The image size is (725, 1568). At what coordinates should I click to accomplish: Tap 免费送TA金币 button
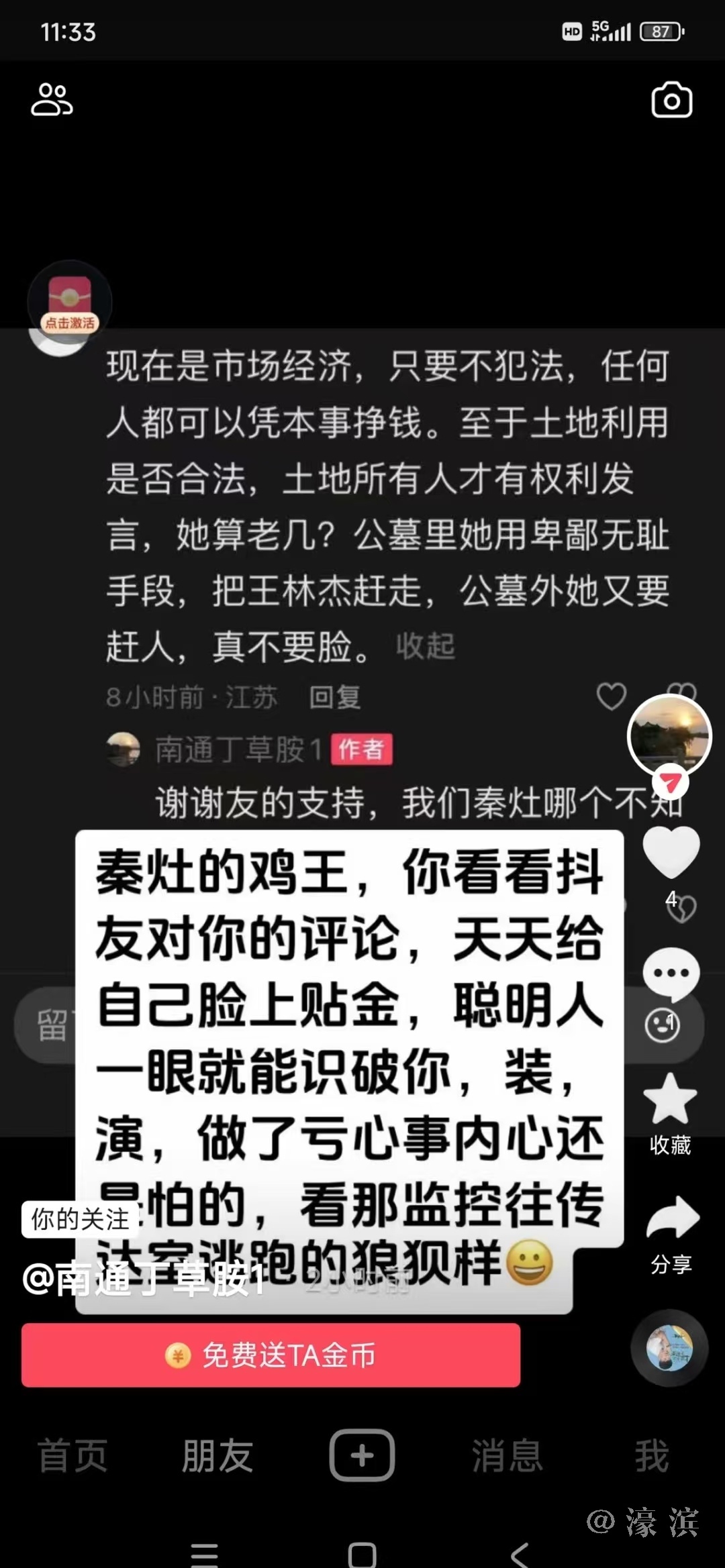point(271,1355)
